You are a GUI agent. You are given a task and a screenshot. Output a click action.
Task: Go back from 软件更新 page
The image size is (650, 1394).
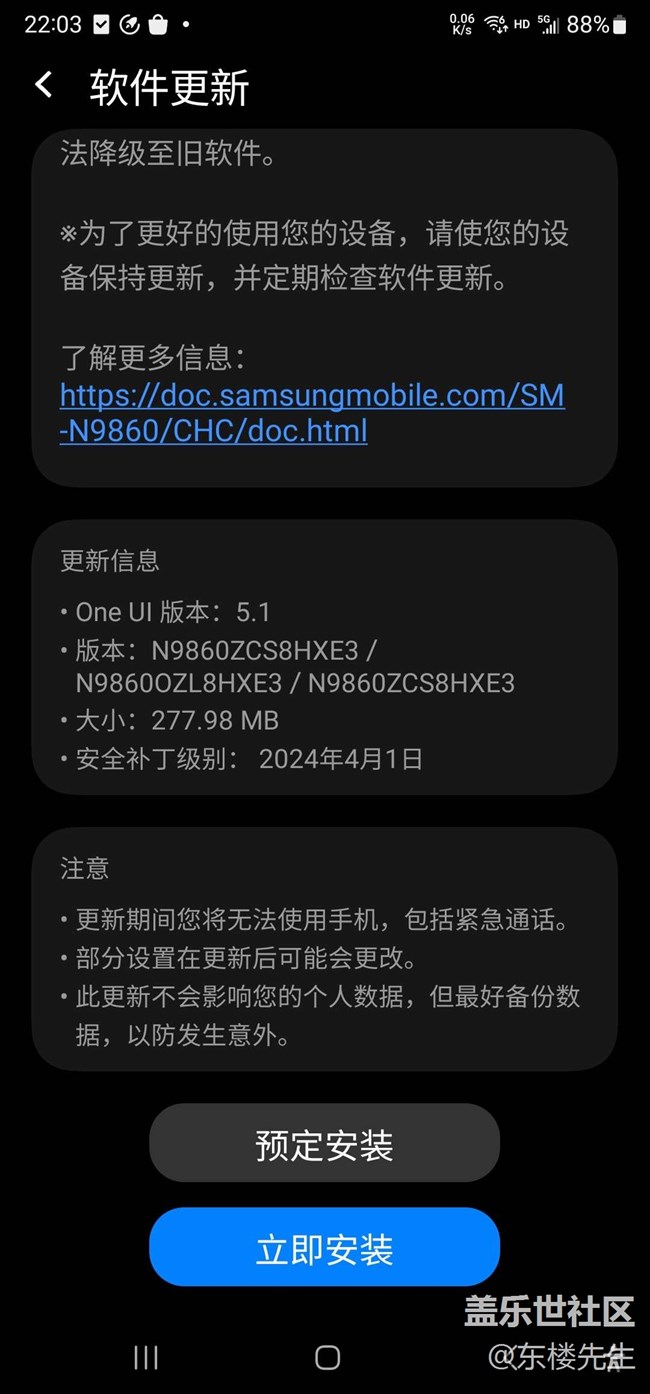pos(44,85)
